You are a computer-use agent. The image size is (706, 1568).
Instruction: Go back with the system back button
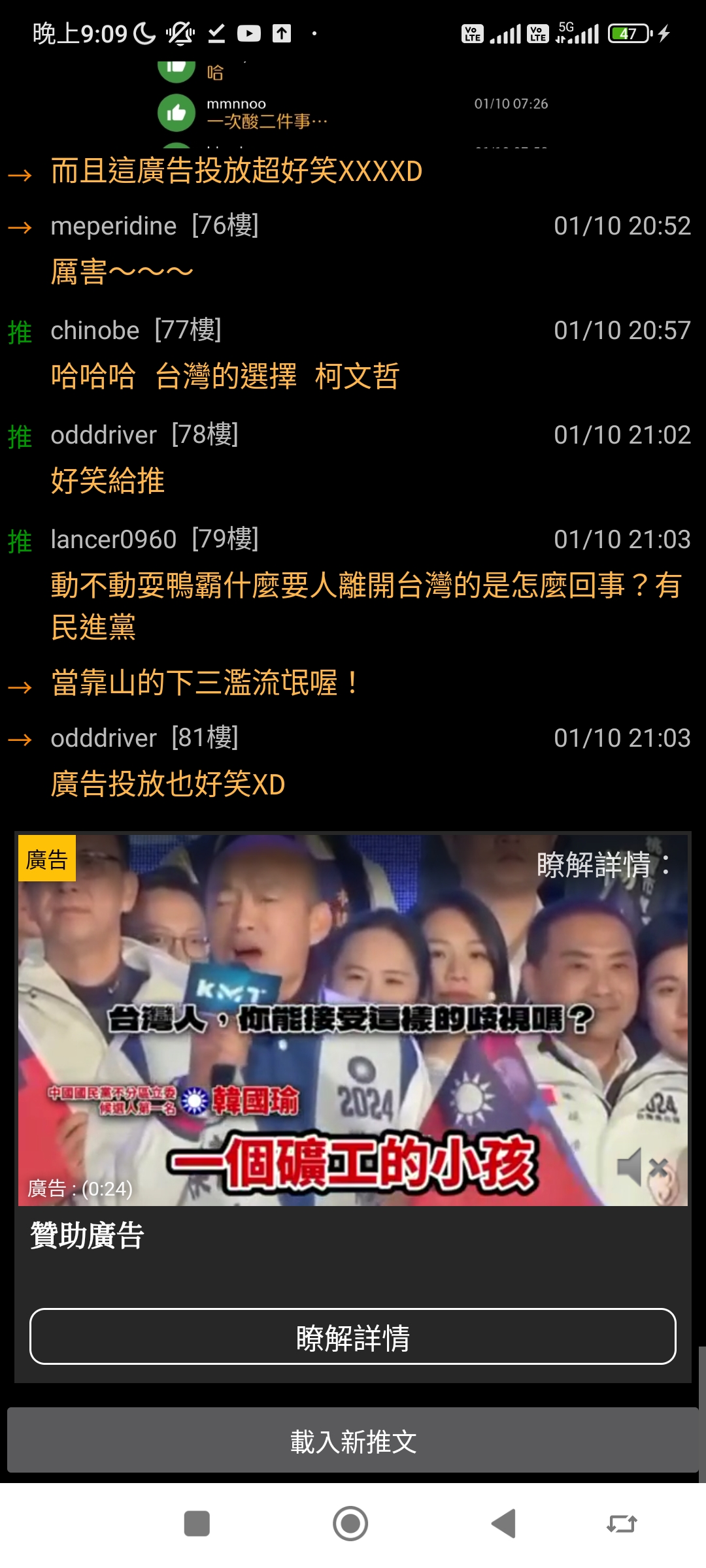504,1524
